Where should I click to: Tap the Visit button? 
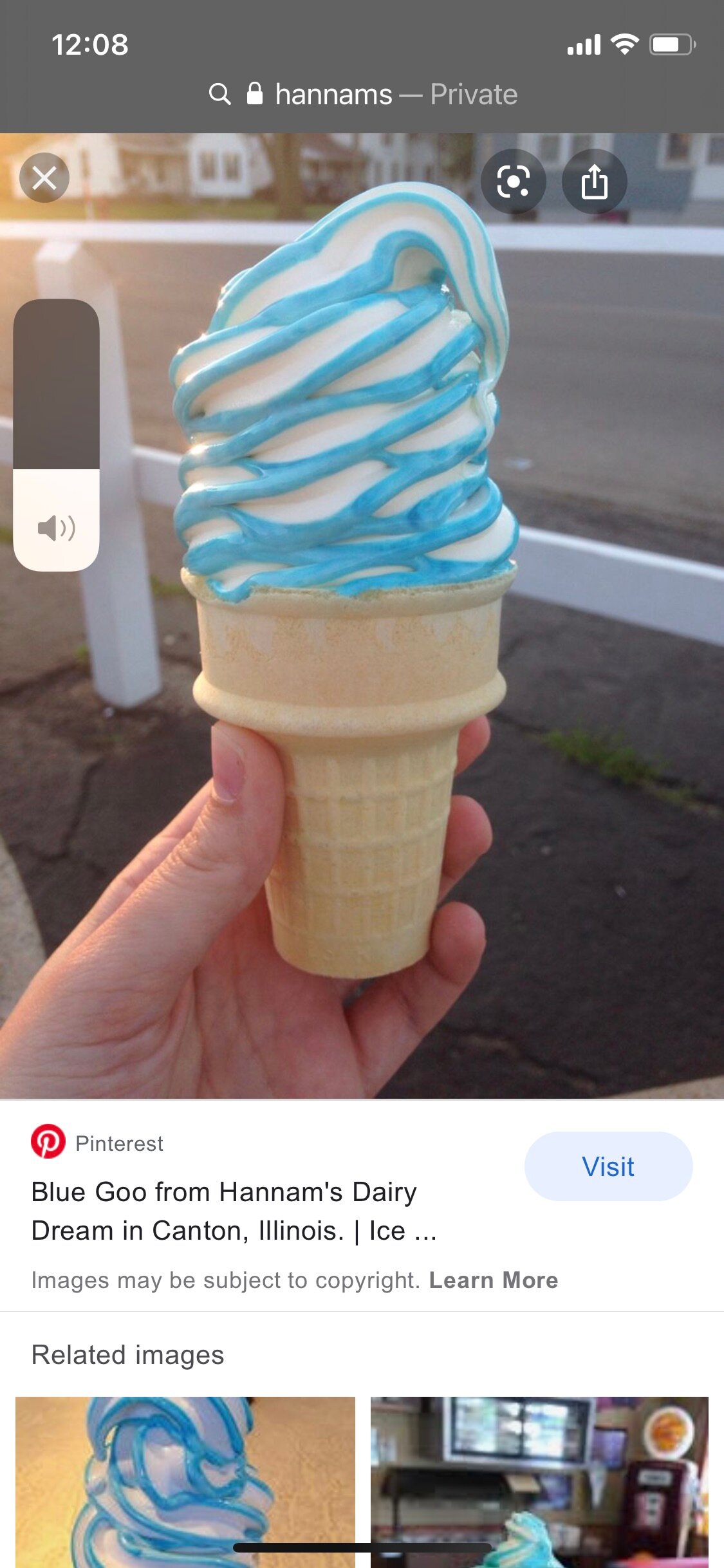(x=608, y=1166)
